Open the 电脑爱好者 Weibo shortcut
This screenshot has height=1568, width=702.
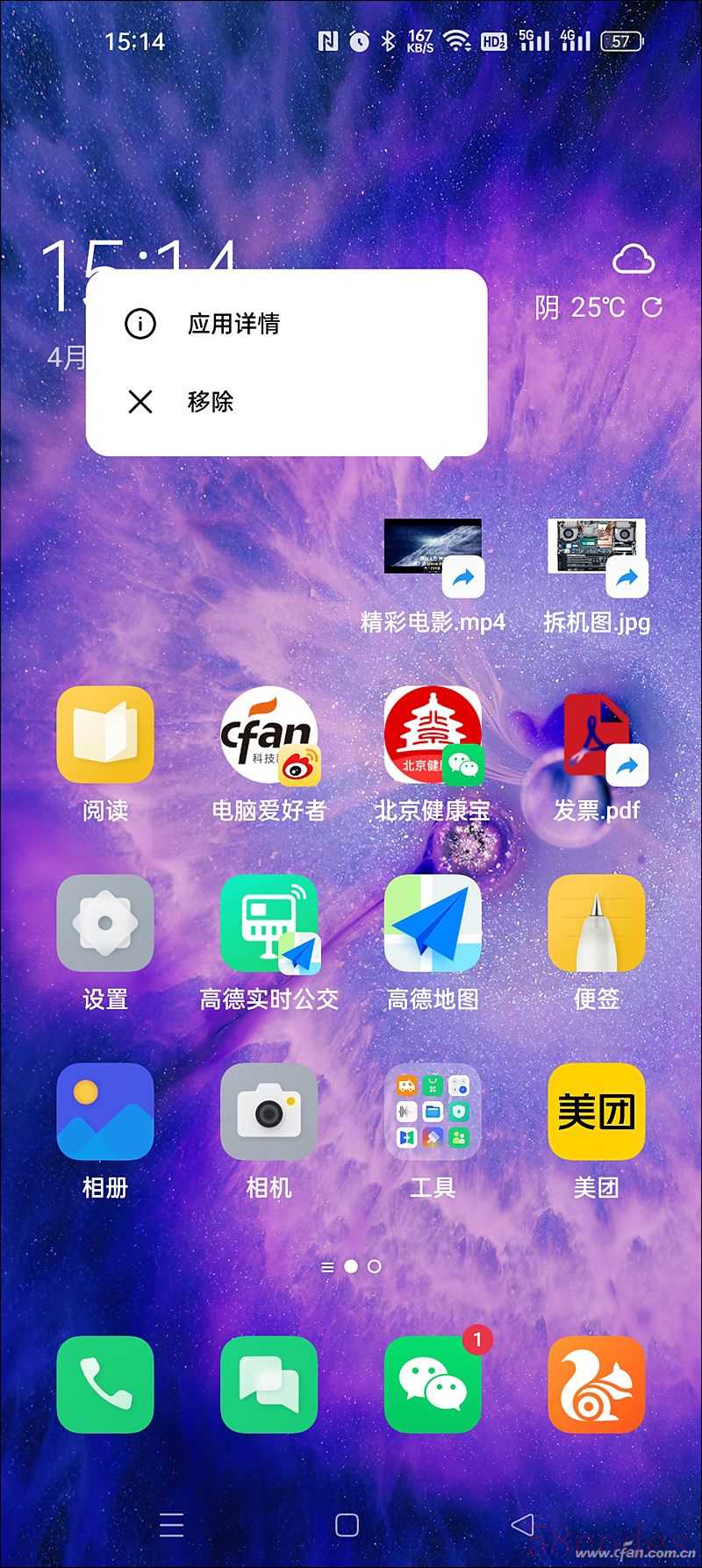coord(269,735)
